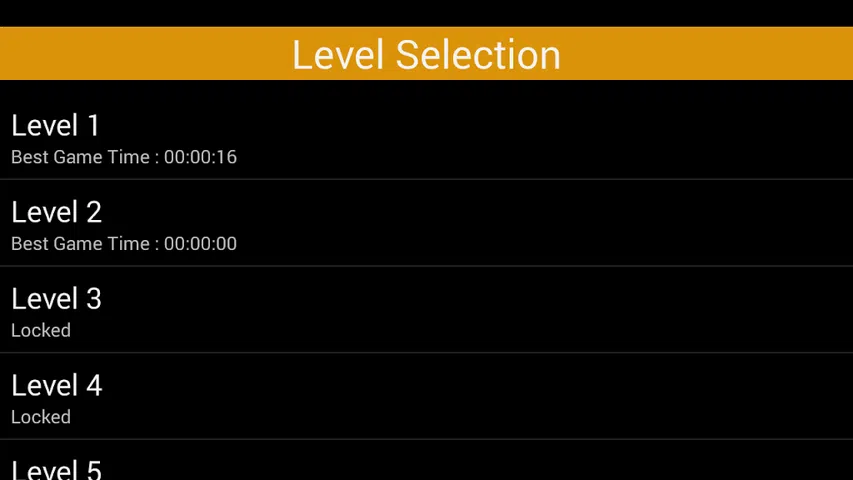Open Level 1 with best time 00:00:16

(426, 138)
